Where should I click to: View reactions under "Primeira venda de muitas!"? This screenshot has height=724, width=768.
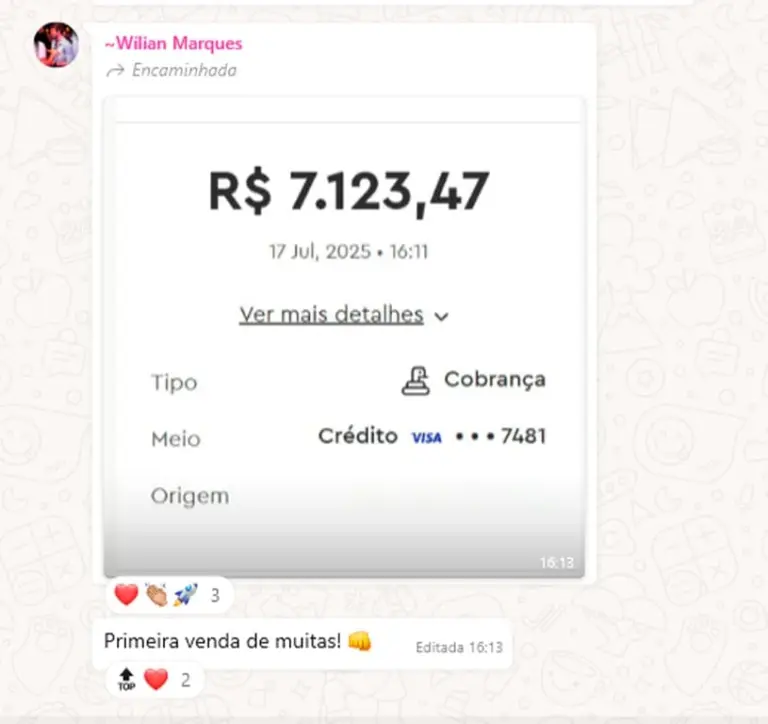click(154, 680)
